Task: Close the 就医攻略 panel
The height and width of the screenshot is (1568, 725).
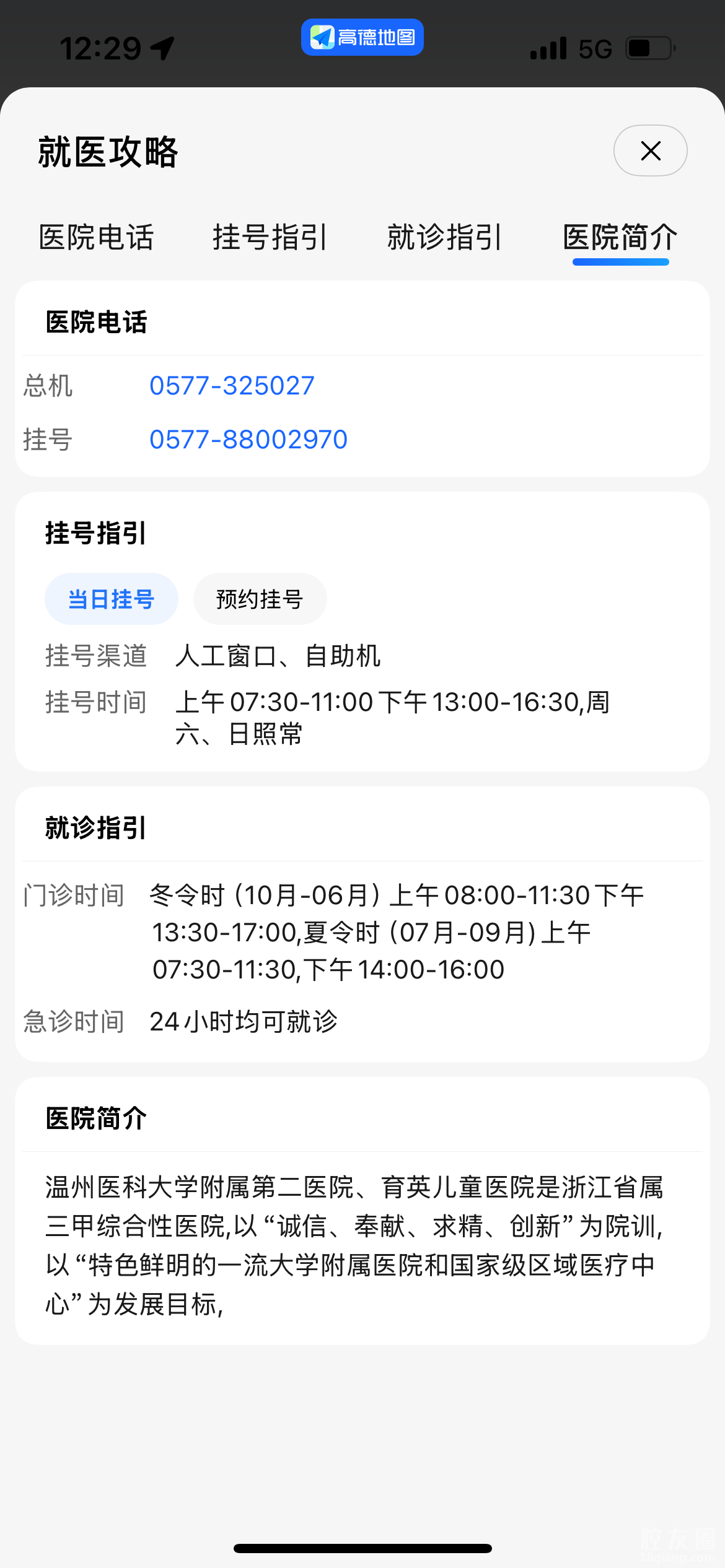Action: pos(650,150)
